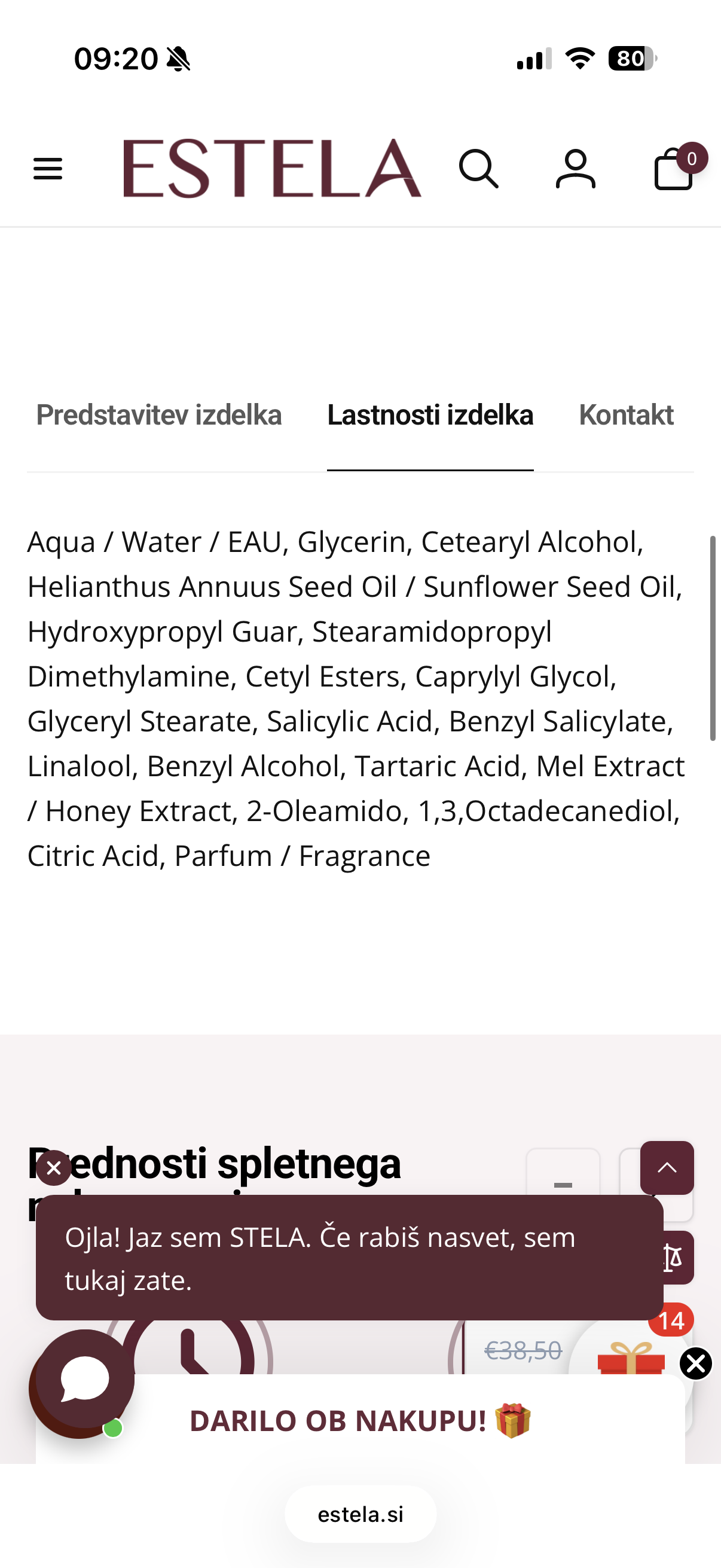Open the shopping cart
This screenshot has height=1568, width=721.
pos(673,172)
